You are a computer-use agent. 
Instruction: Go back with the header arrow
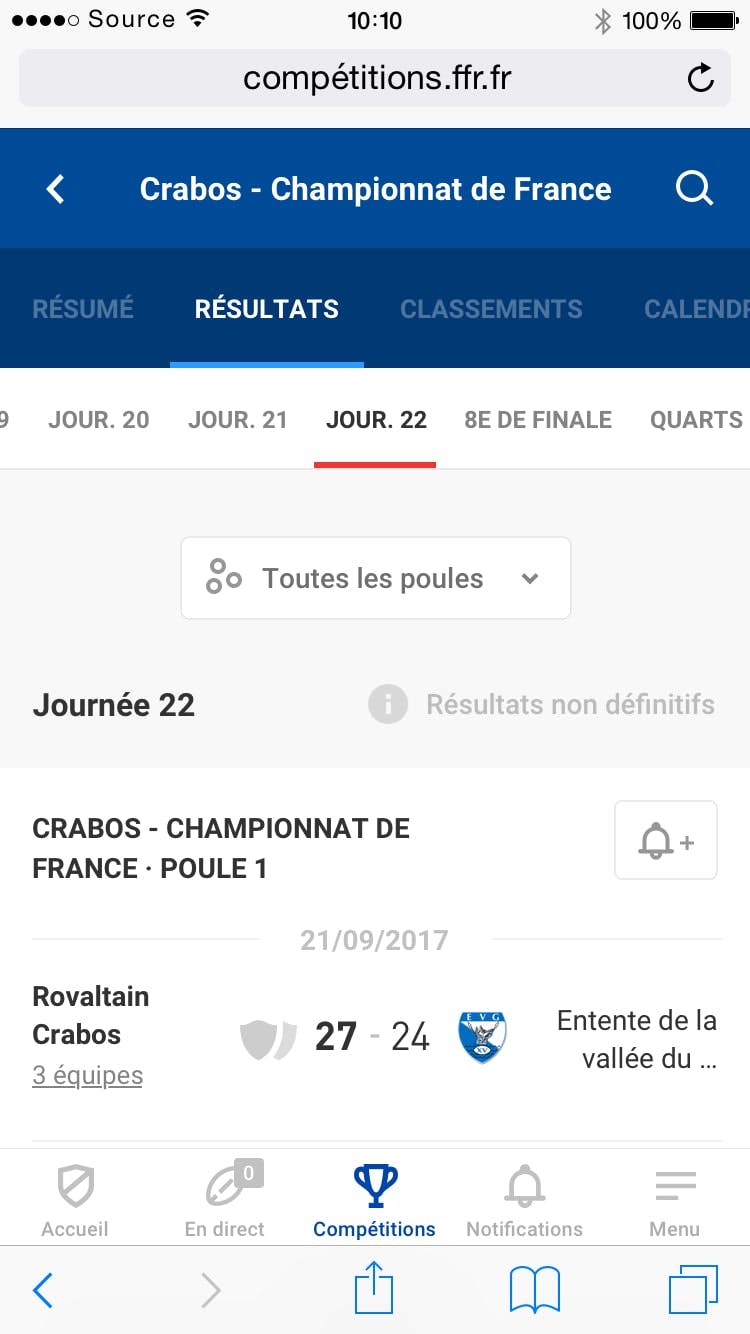[x=56, y=189]
